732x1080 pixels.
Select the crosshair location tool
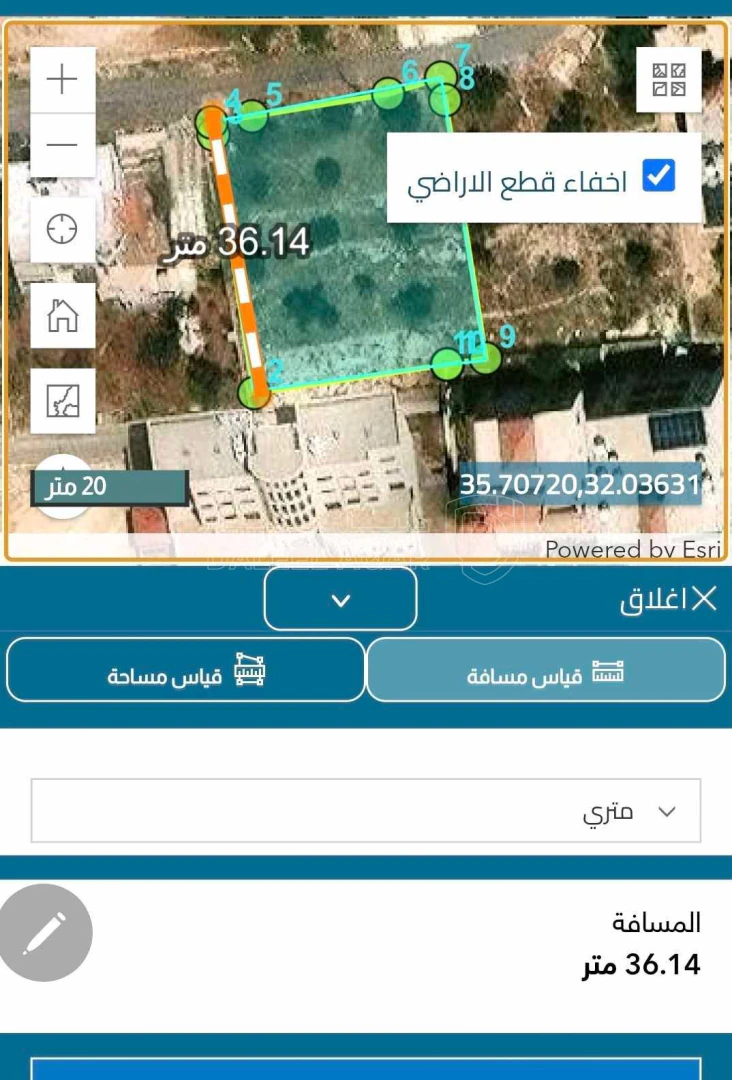pos(62,229)
